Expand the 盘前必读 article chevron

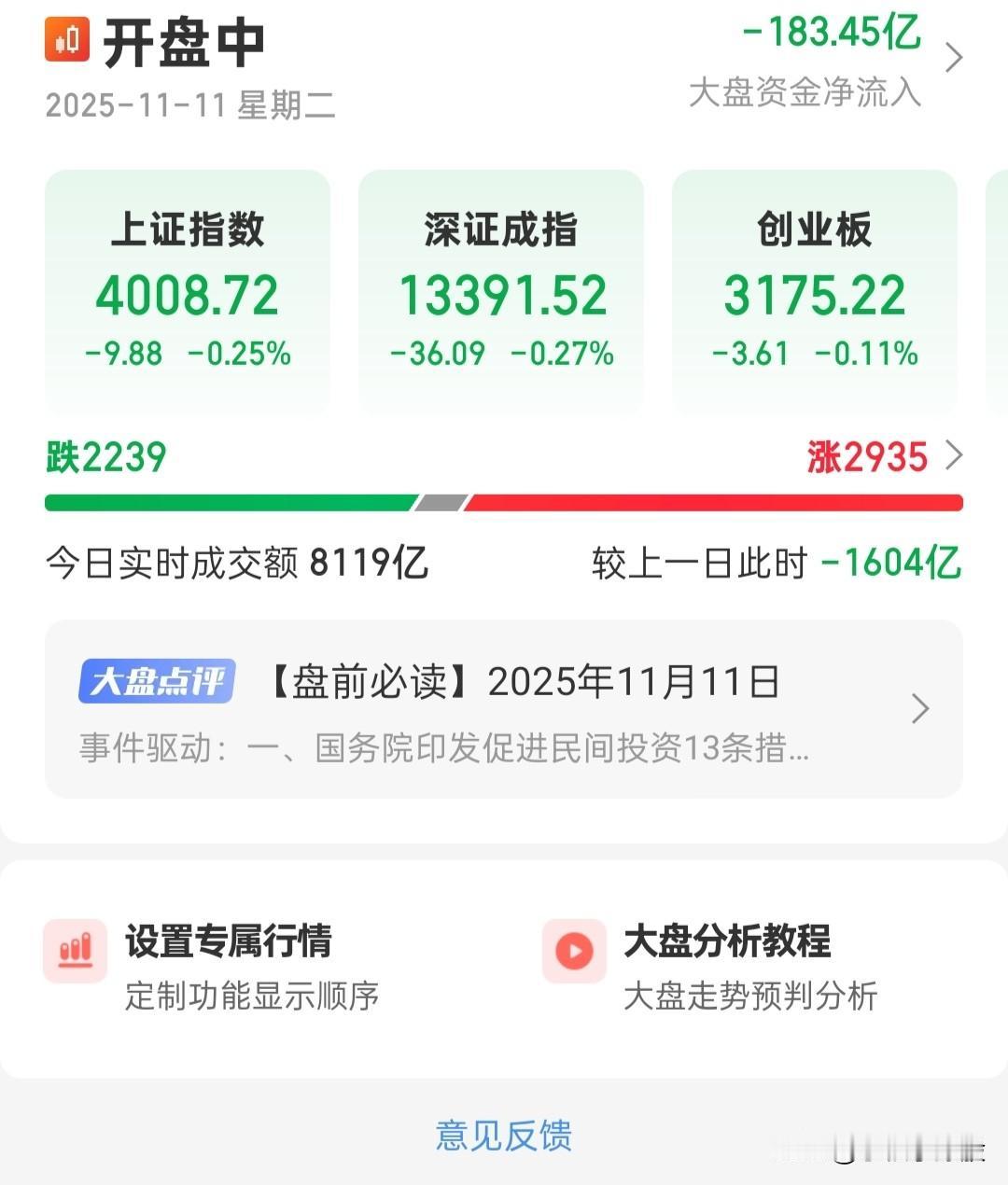[920, 709]
